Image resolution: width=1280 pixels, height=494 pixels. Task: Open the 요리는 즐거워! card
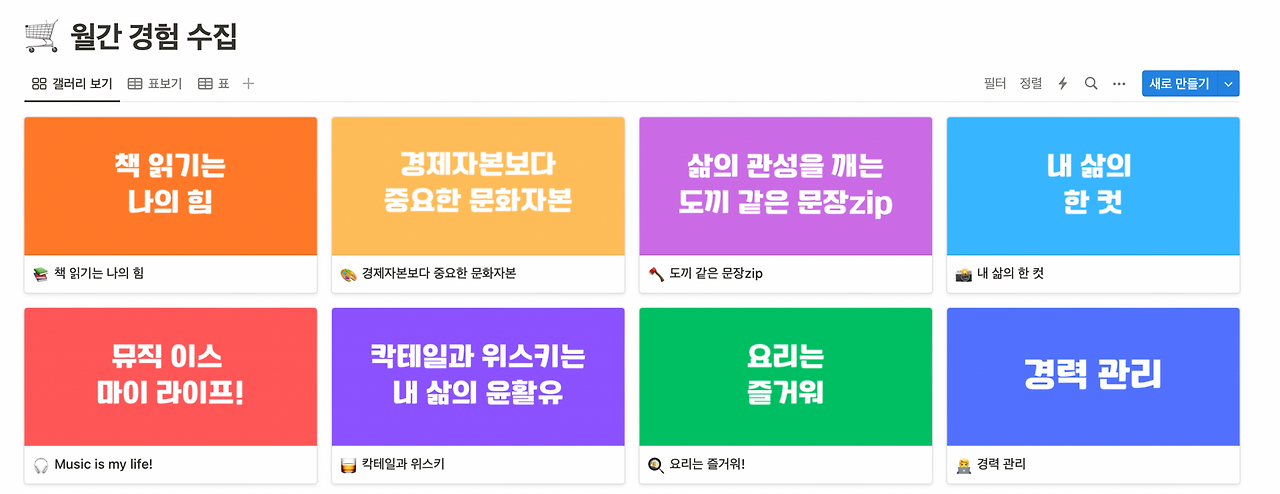pos(786,396)
